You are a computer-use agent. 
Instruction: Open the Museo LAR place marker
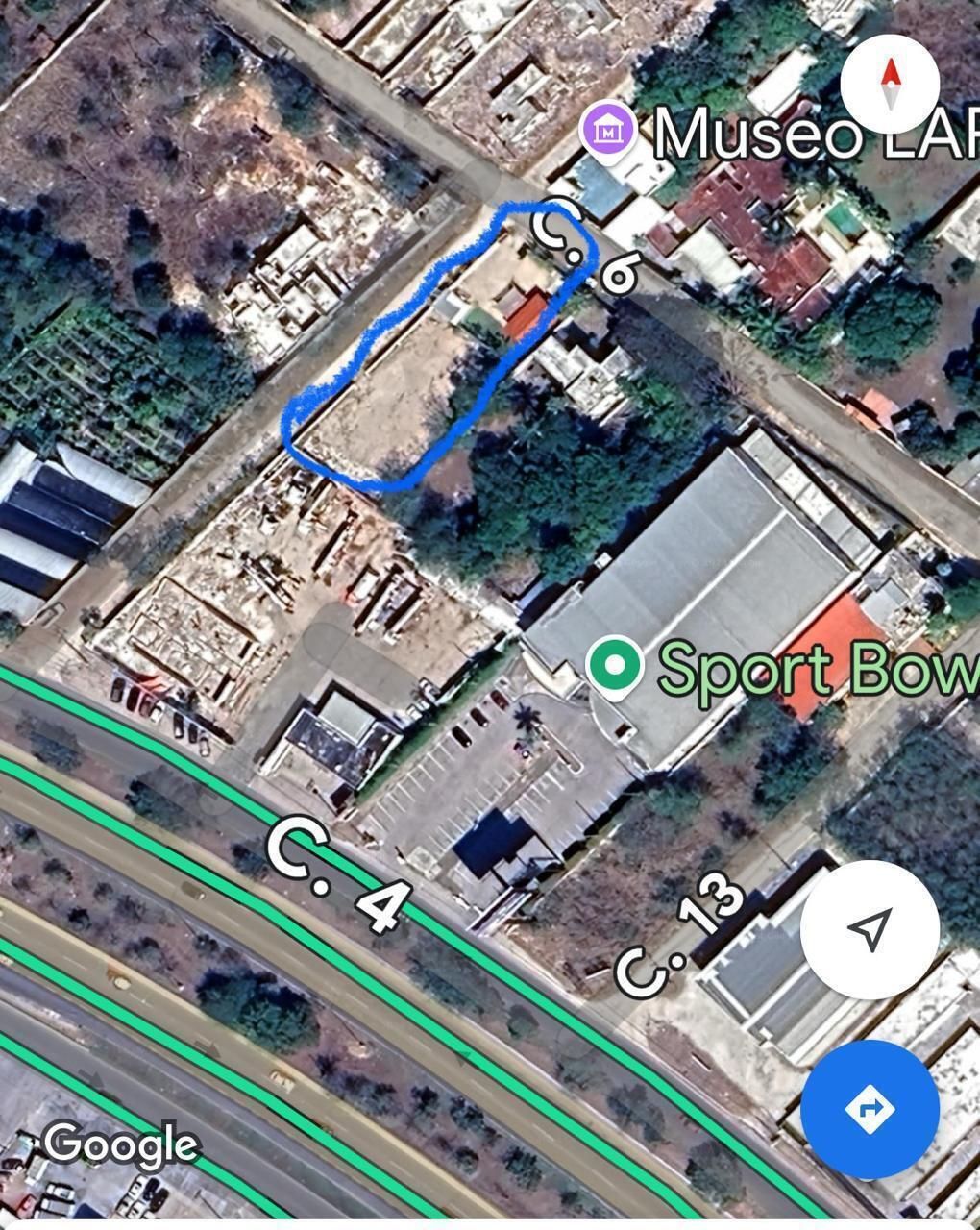tap(609, 130)
